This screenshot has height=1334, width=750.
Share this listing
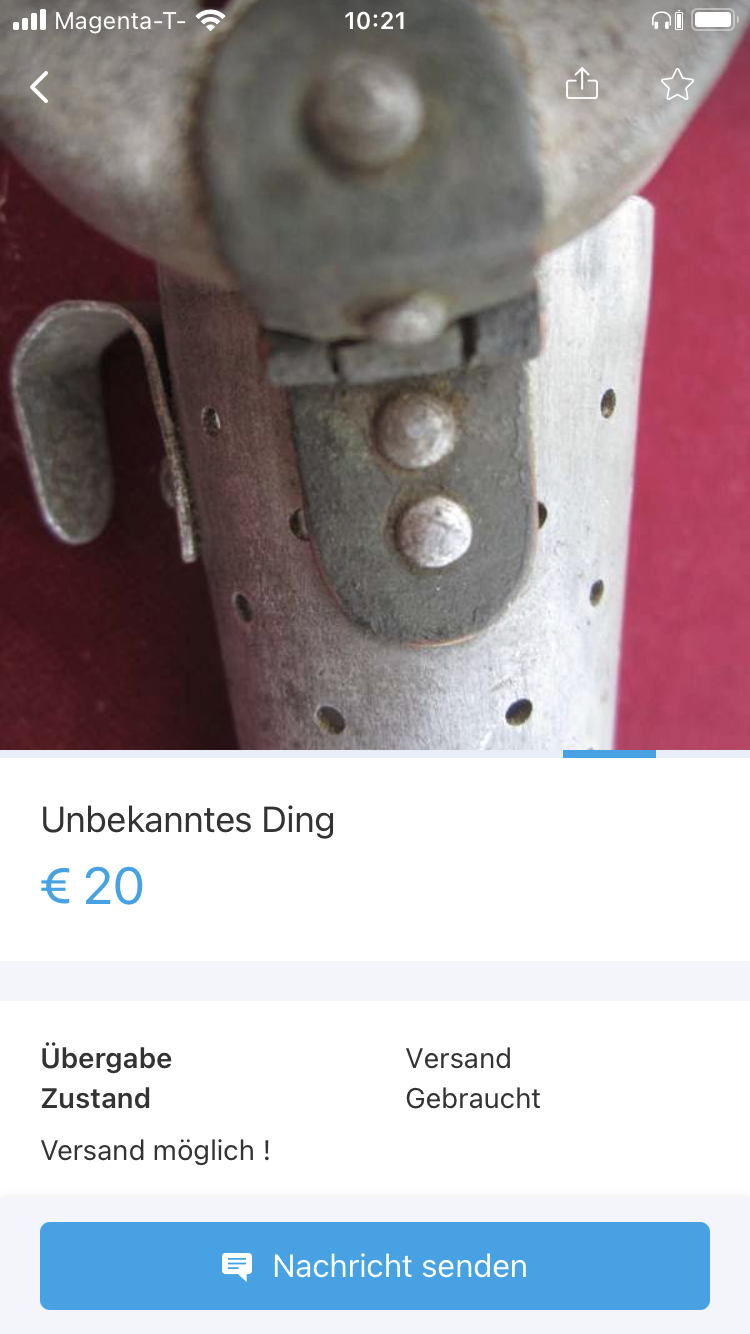[582, 84]
